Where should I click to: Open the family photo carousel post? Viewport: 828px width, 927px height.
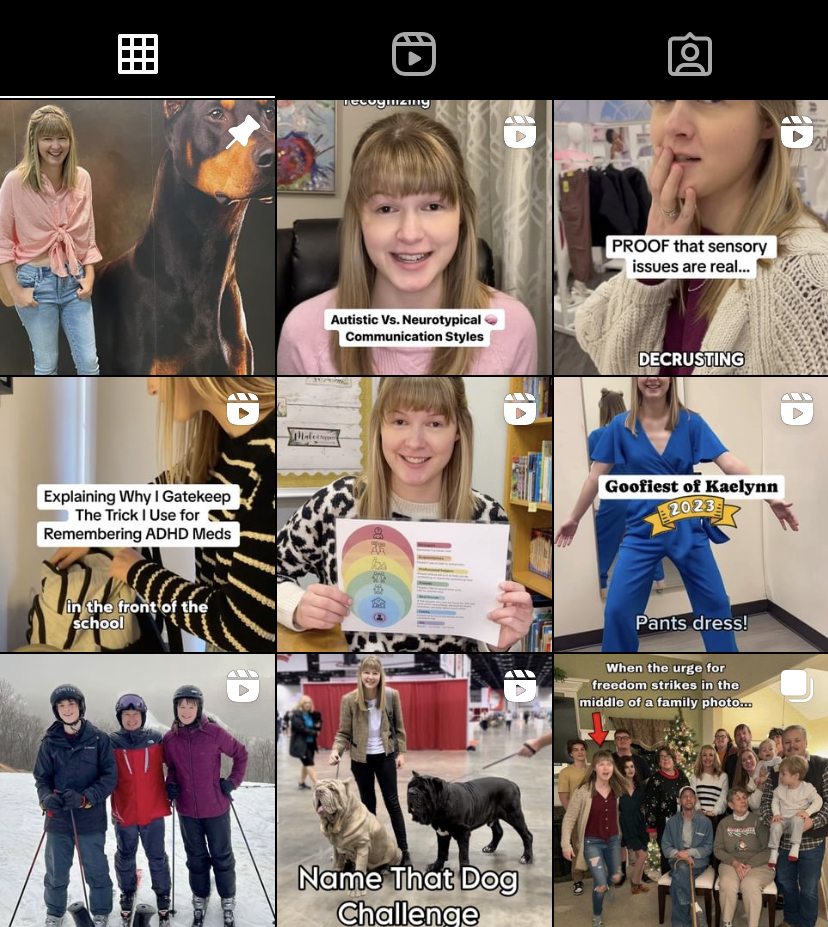691,791
